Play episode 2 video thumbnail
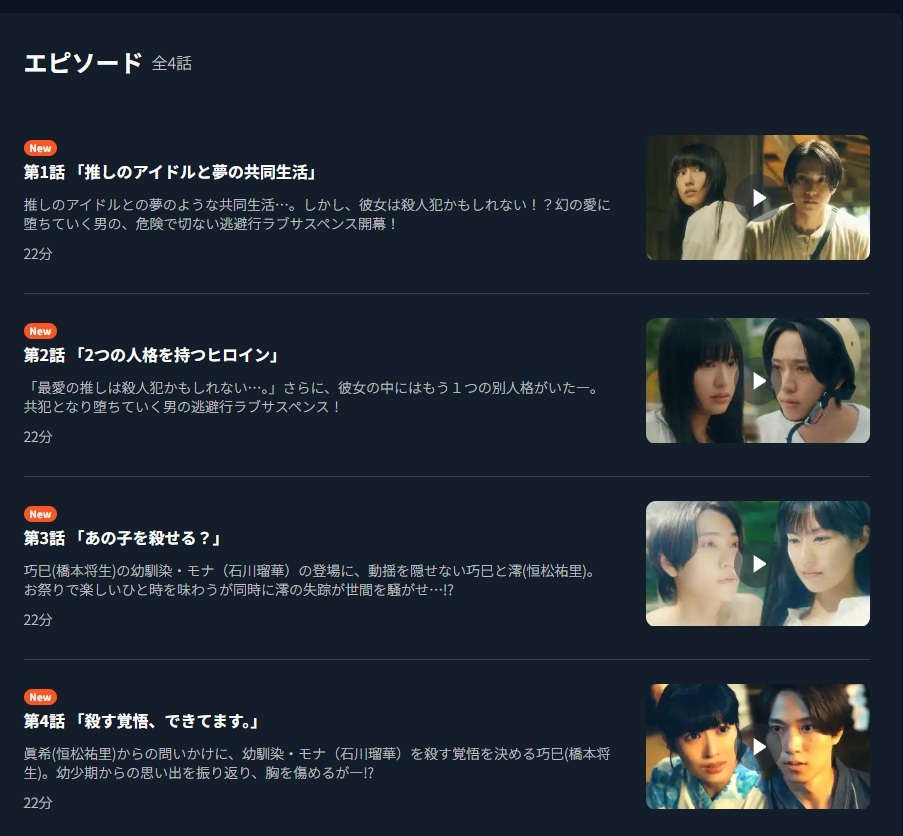This screenshot has height=836, width=903. pos(758,381)
